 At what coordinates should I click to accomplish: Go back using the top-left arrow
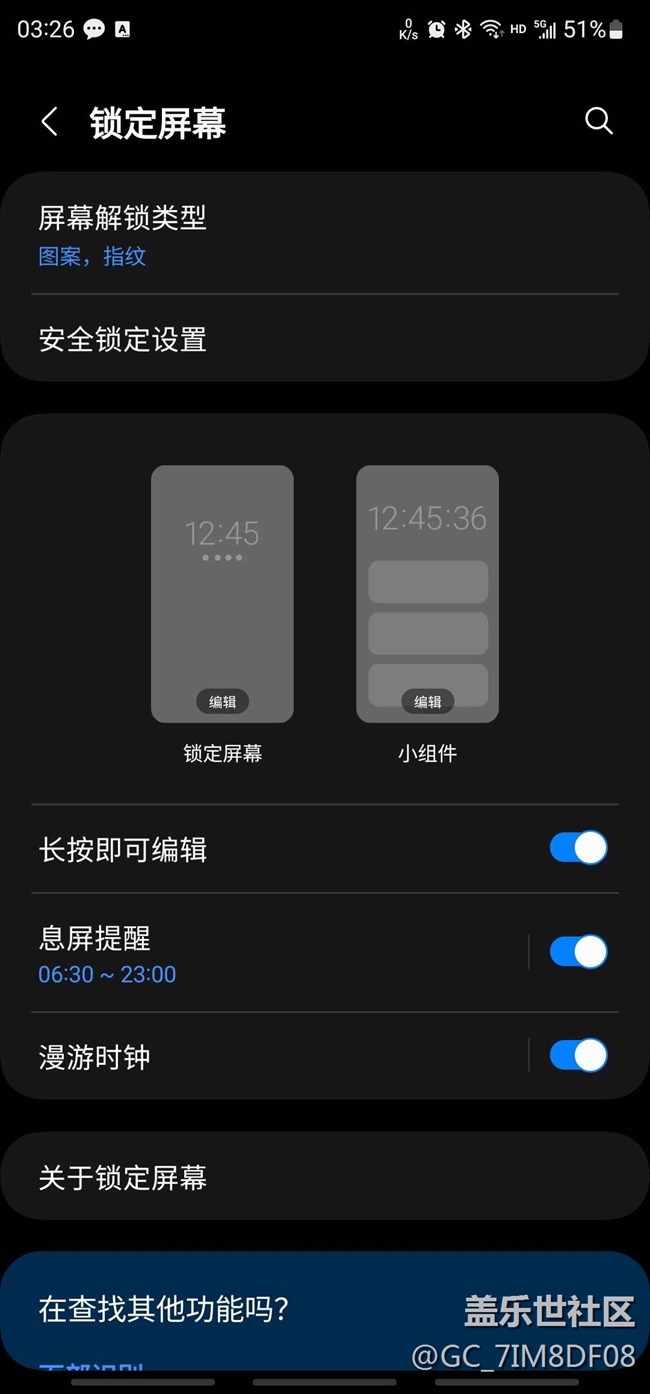[x=49, y=122]
